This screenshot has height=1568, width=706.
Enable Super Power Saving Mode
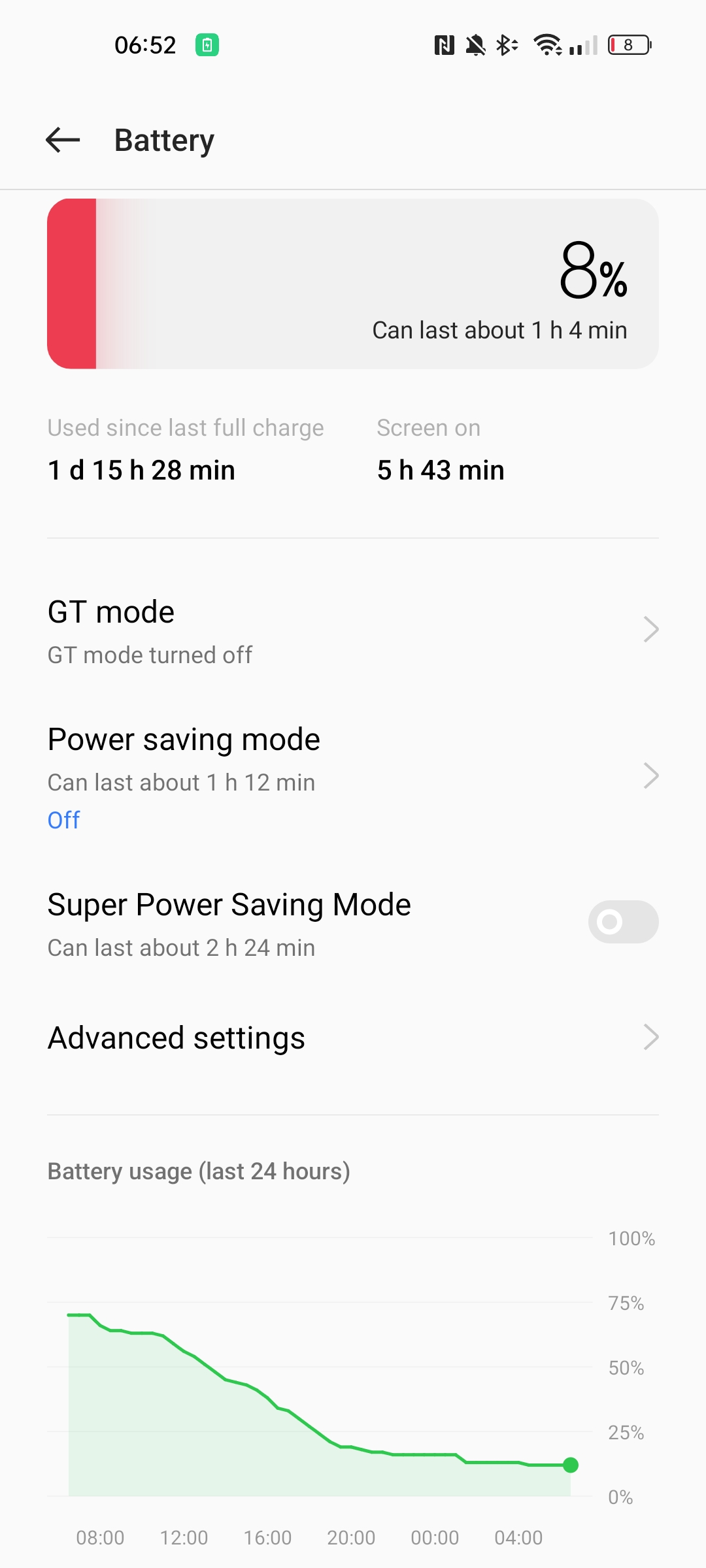pos(622,922)
